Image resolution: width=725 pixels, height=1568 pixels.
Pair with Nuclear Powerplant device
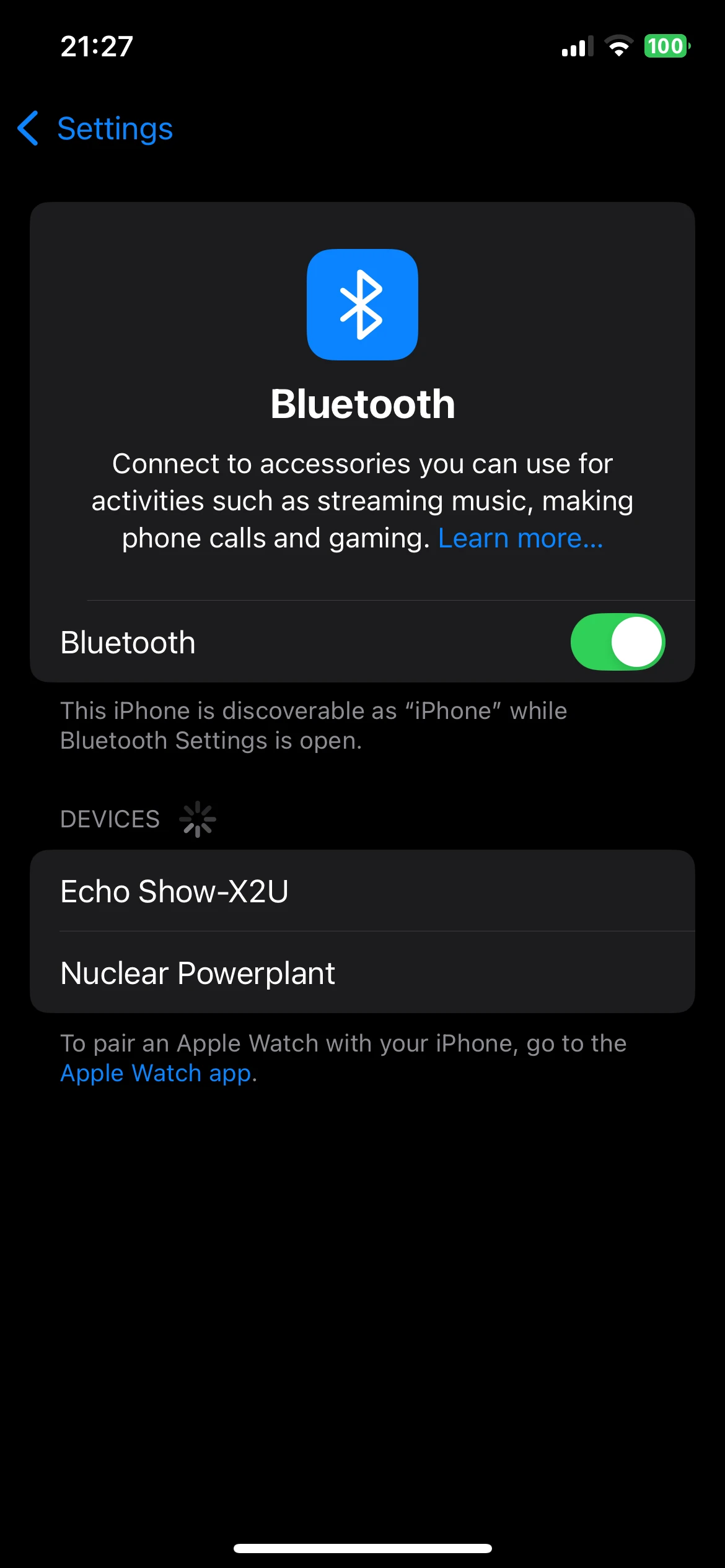coord(362,973)
